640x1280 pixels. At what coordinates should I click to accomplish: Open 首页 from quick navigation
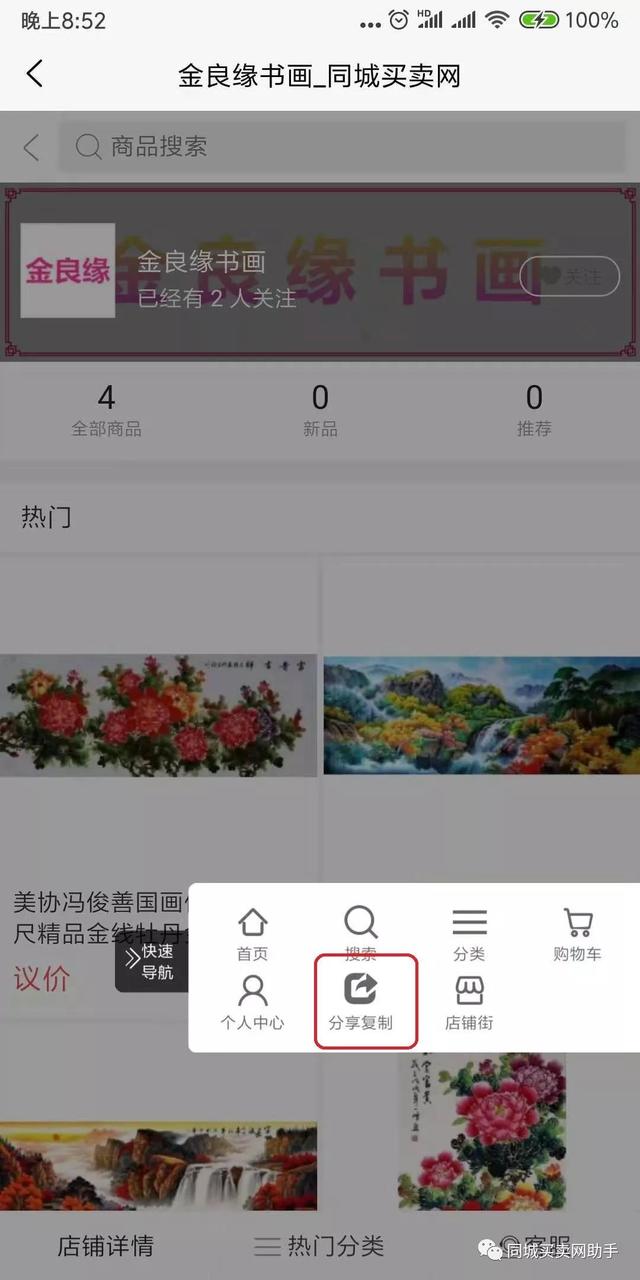[253, 934]
